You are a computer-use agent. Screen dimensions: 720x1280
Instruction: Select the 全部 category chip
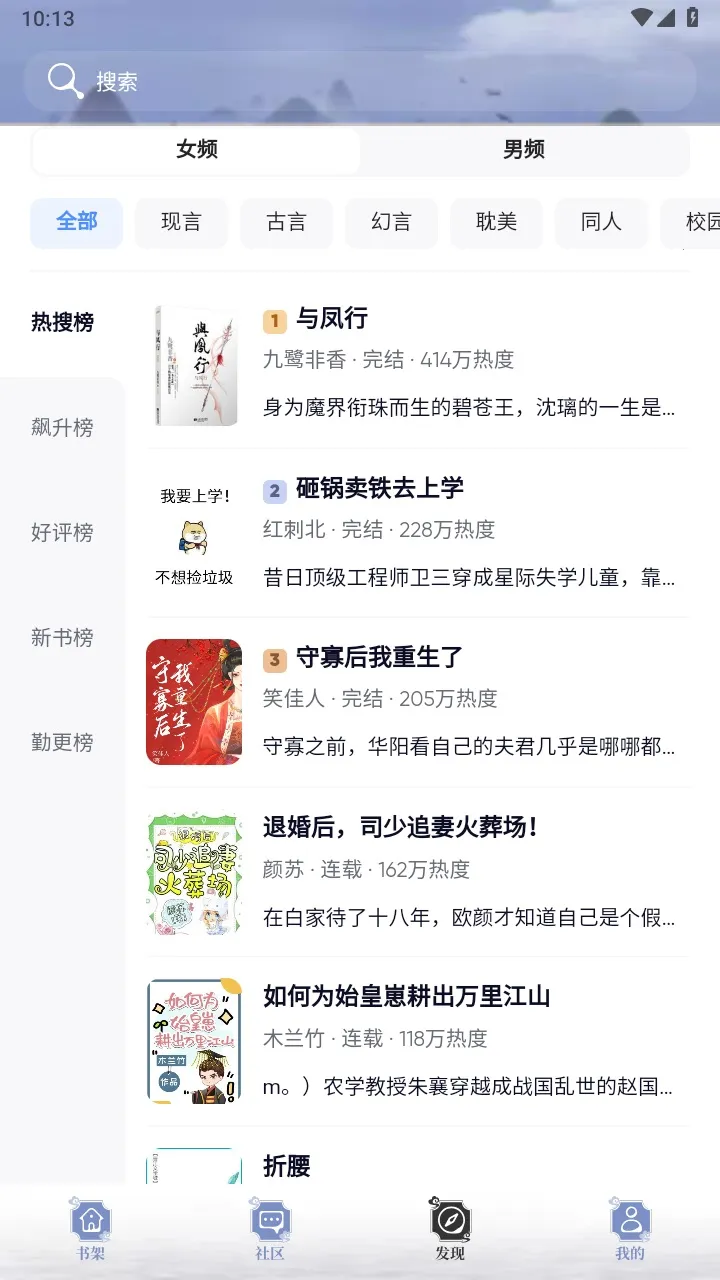[x=76, y=222]
